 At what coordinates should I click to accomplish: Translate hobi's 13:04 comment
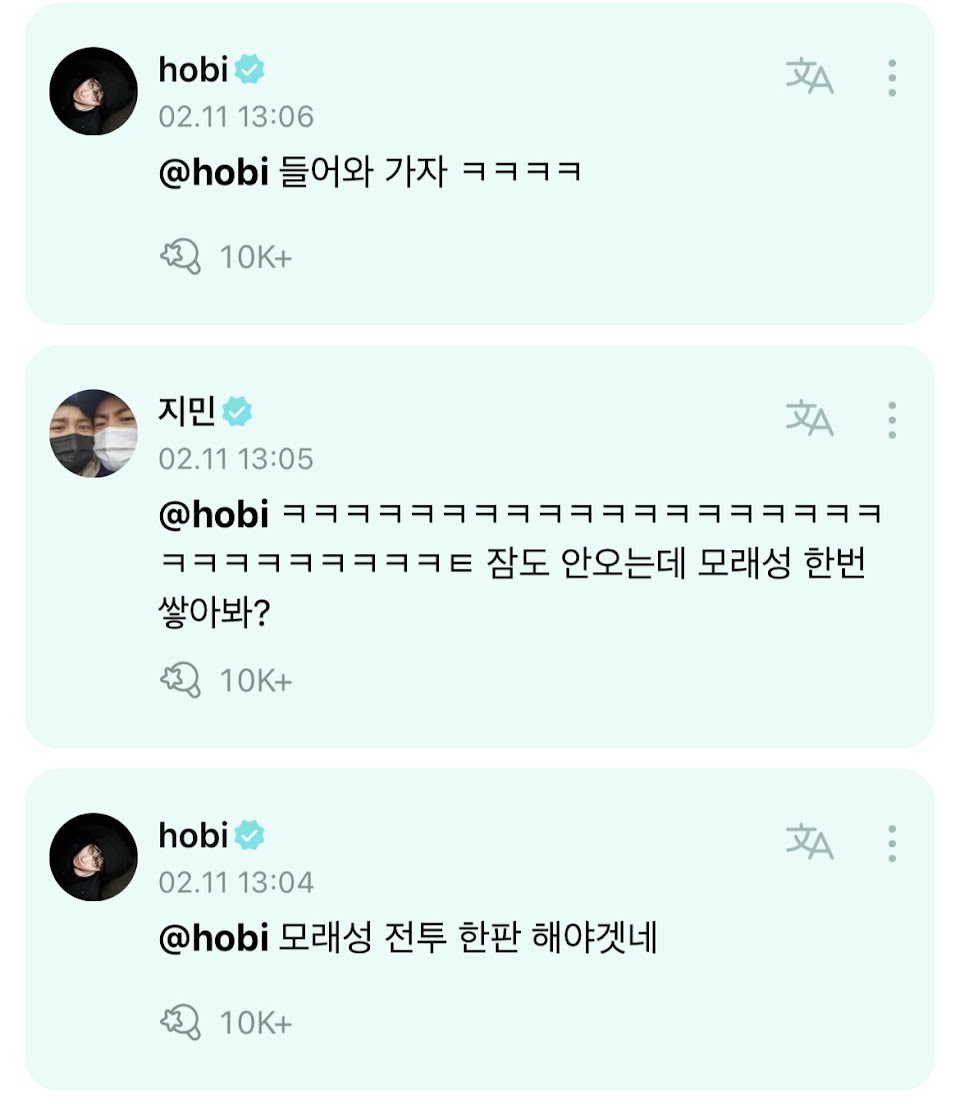coord(809,843)
